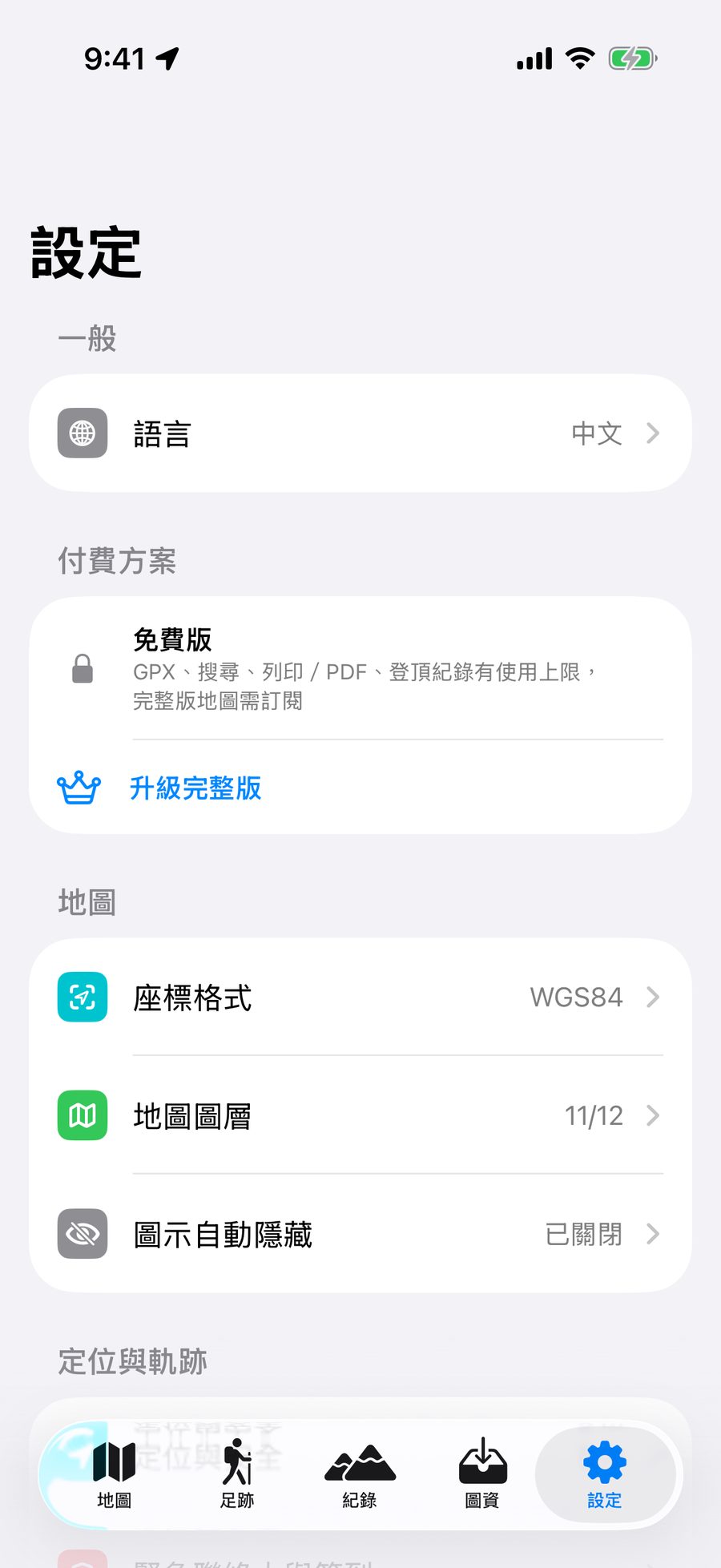This screenshot has width=721, height=1568.
Task: Switch to the 地圖 tab
Action: 115,1473
